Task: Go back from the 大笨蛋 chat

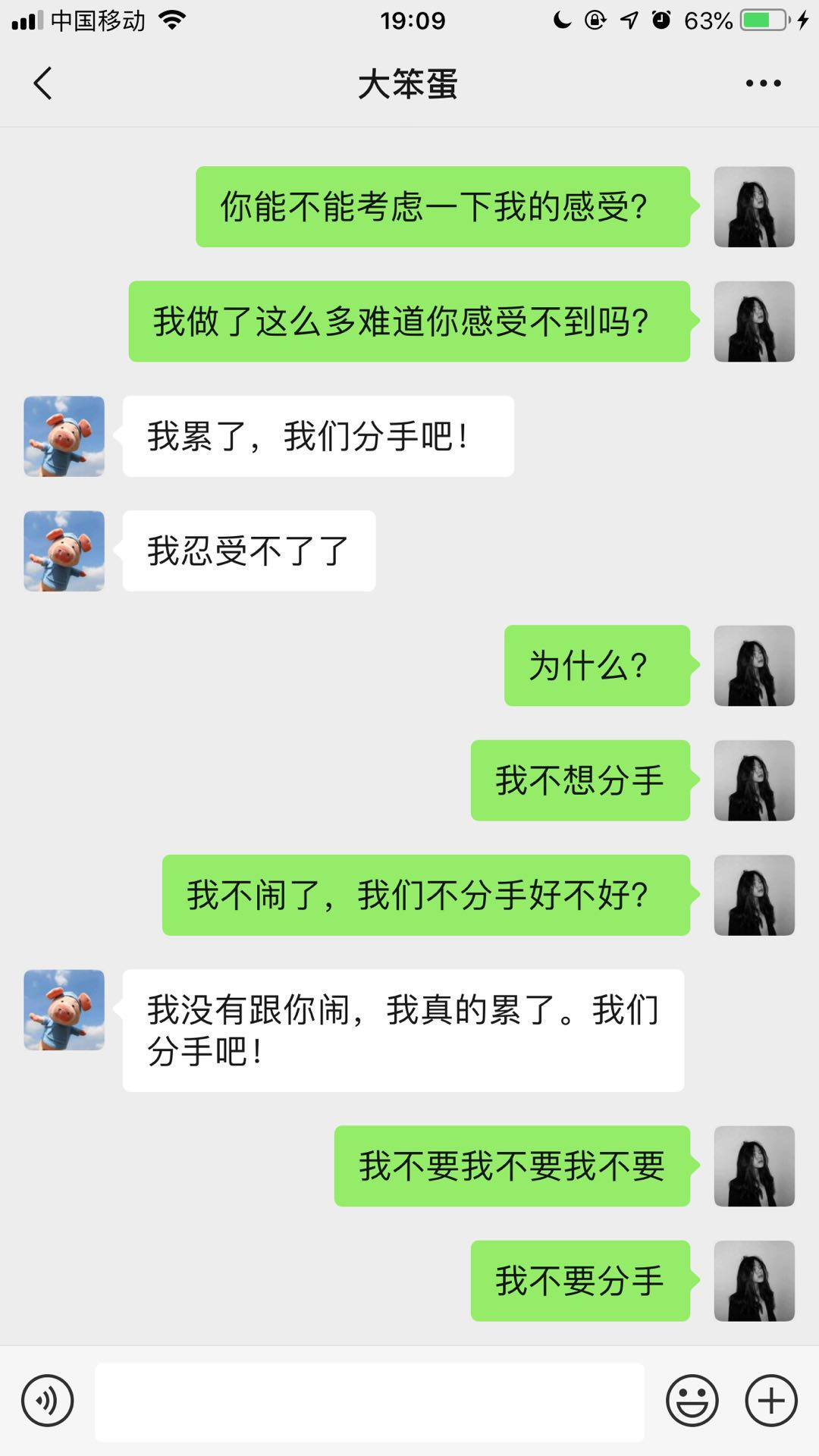Action: pyautogui.click(x=43, y=83)
